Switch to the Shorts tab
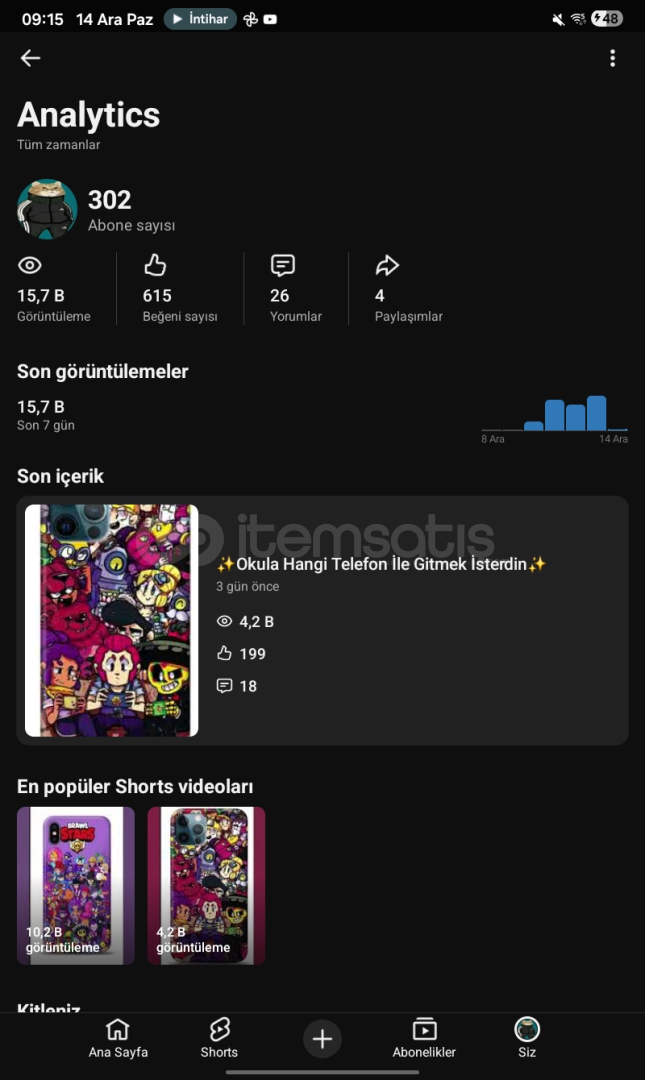645x1080 pixels. tap(219, 1038)
